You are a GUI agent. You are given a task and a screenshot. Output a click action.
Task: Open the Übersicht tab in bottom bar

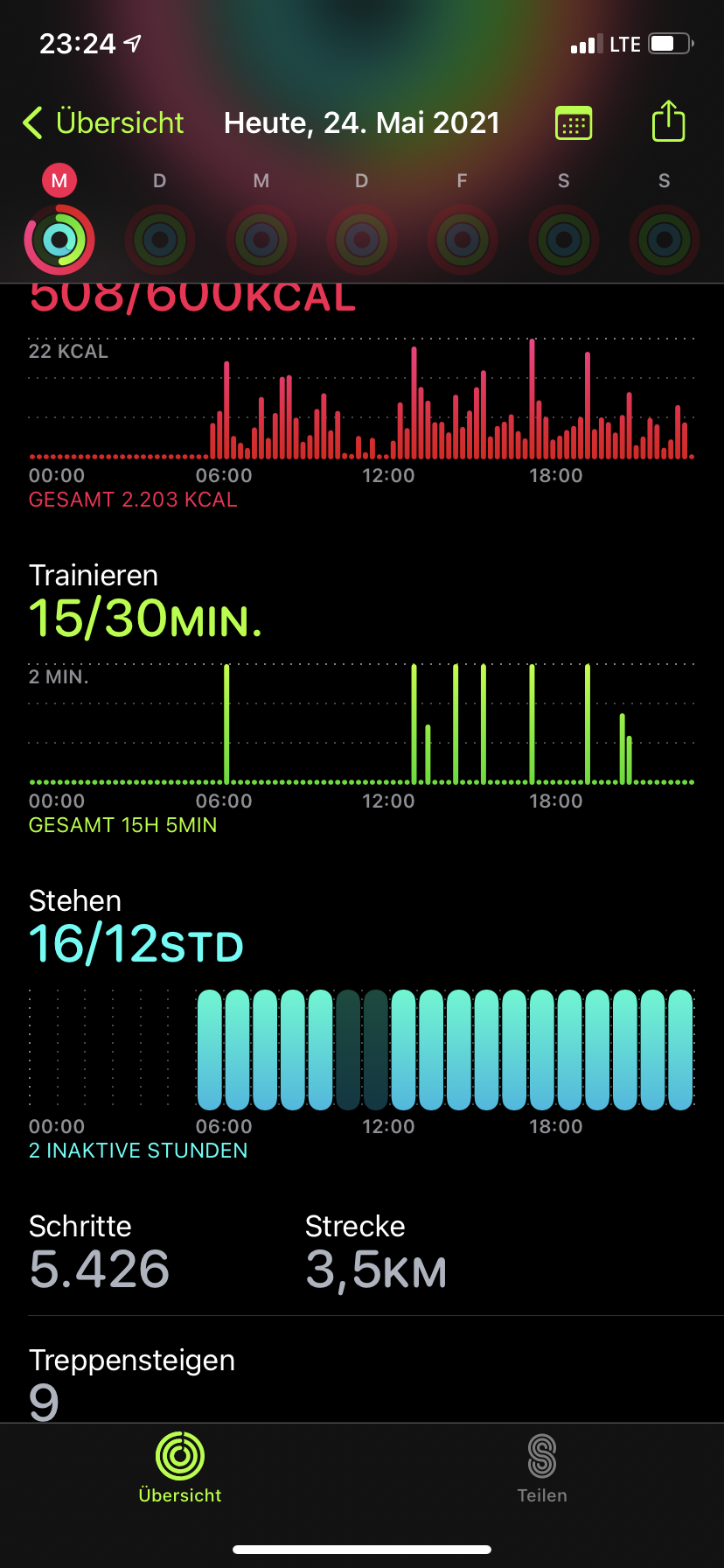(180, 1469)
